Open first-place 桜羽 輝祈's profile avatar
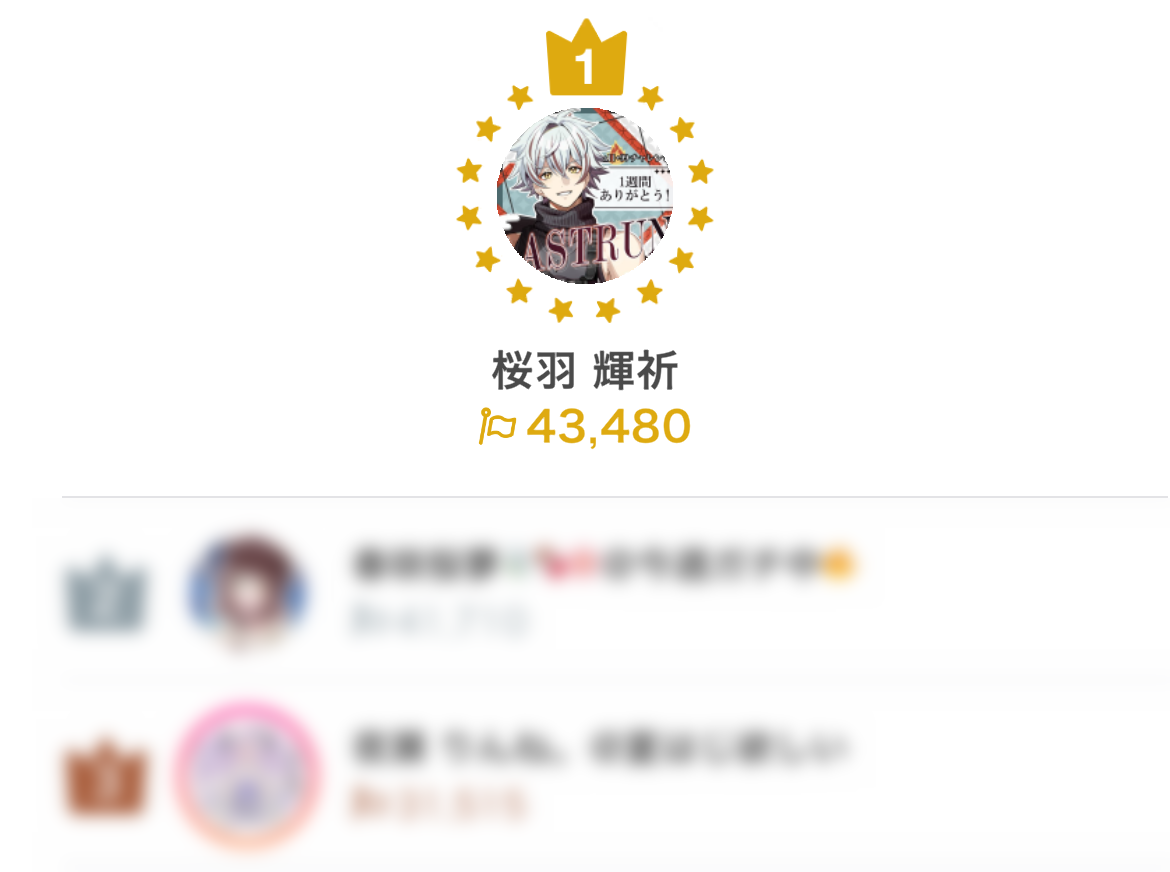1170x872 pixels. (585, 197)
